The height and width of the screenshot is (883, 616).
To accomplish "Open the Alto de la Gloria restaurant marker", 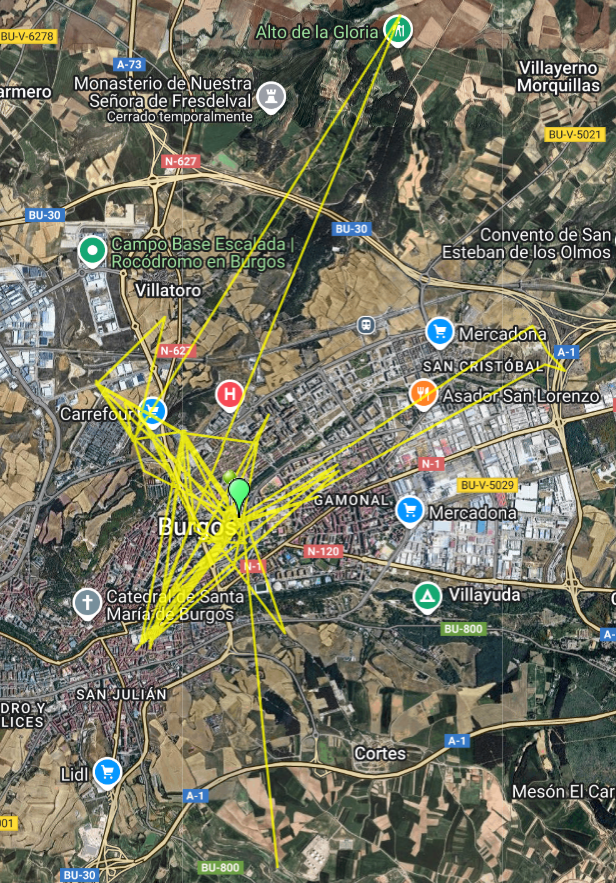I will 398,30.
